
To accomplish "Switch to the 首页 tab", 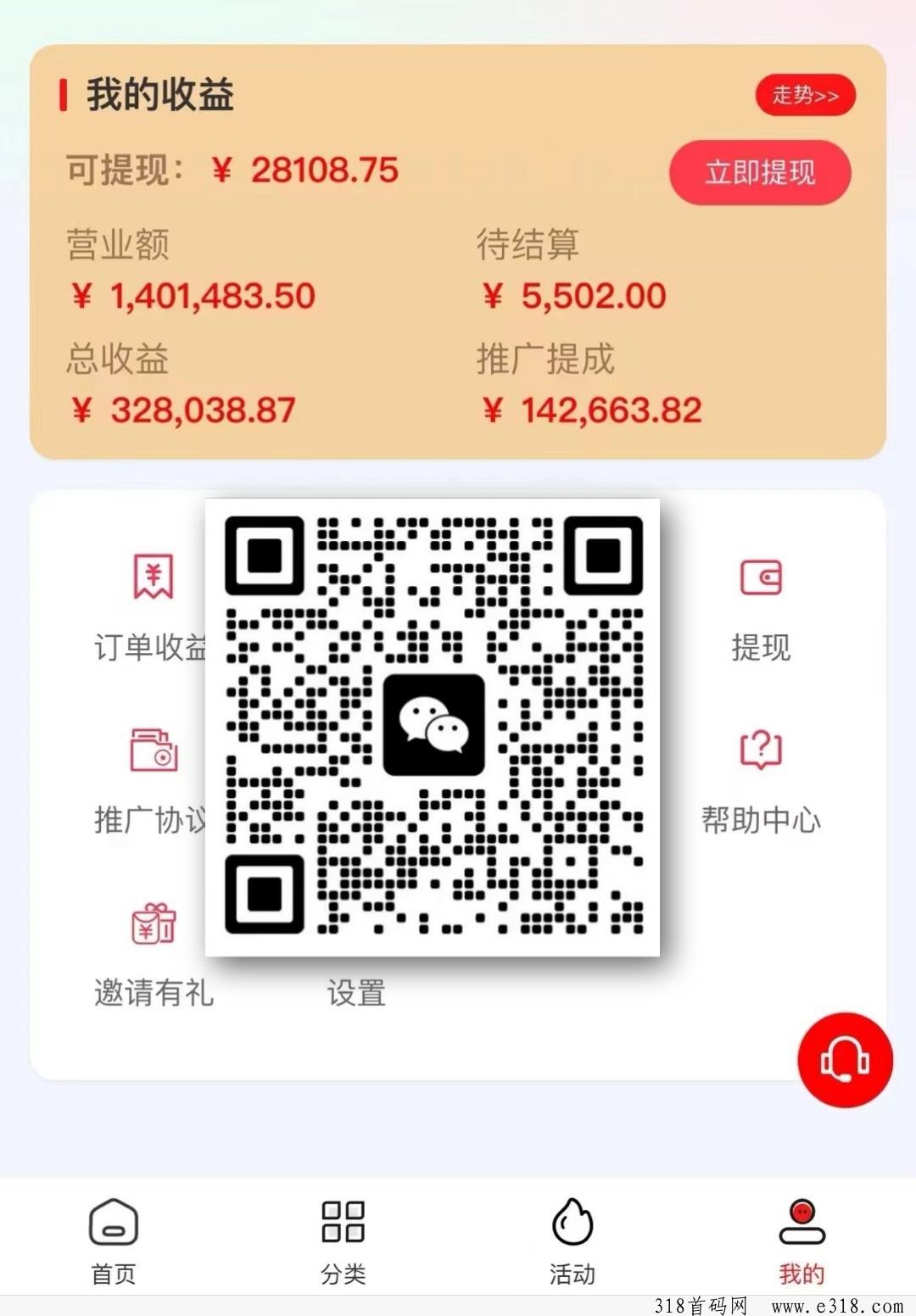I will click(x=114, y=1240).
